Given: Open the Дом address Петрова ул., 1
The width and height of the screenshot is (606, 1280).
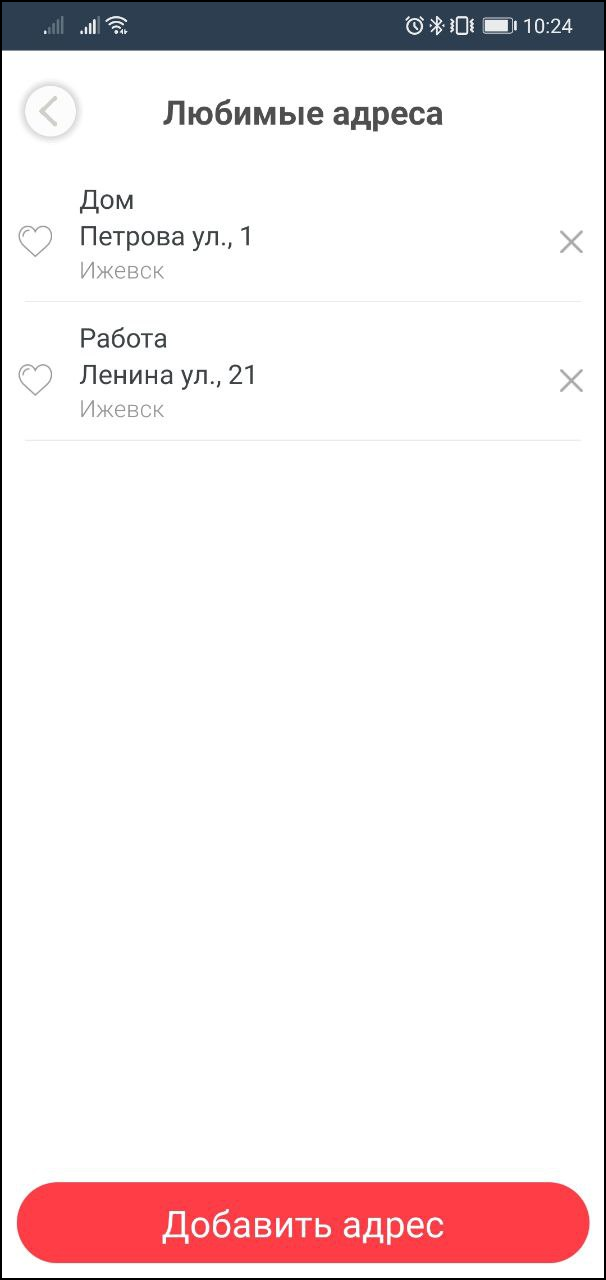Looking at the screenshot, I should 302,235.
